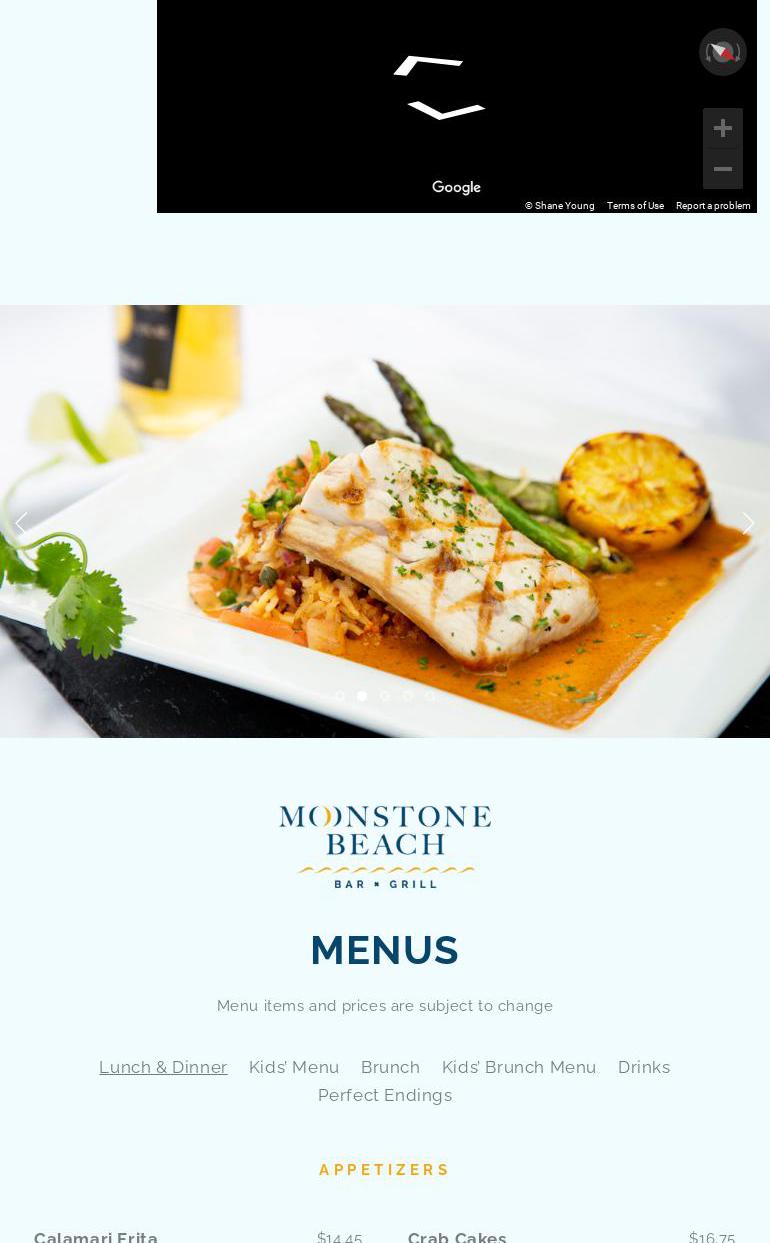770x1243 pixels.
Task: Show the next food photo
Action: (x=747, y=523)
